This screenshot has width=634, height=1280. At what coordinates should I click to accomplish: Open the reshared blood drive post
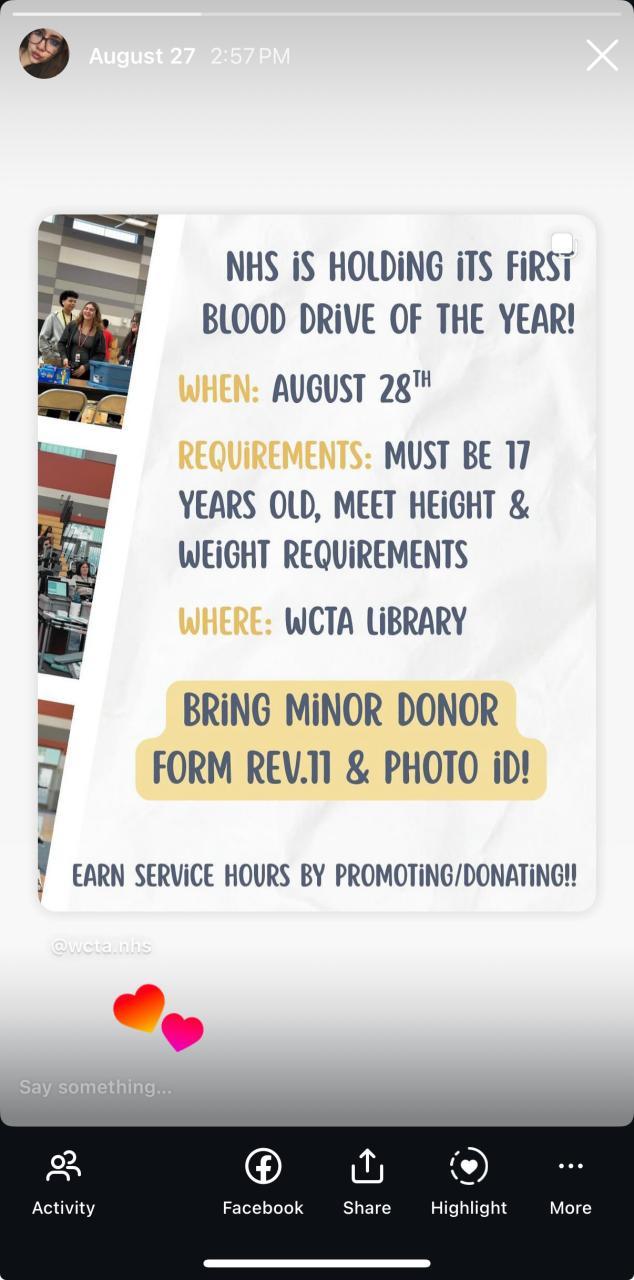[317, 562]
